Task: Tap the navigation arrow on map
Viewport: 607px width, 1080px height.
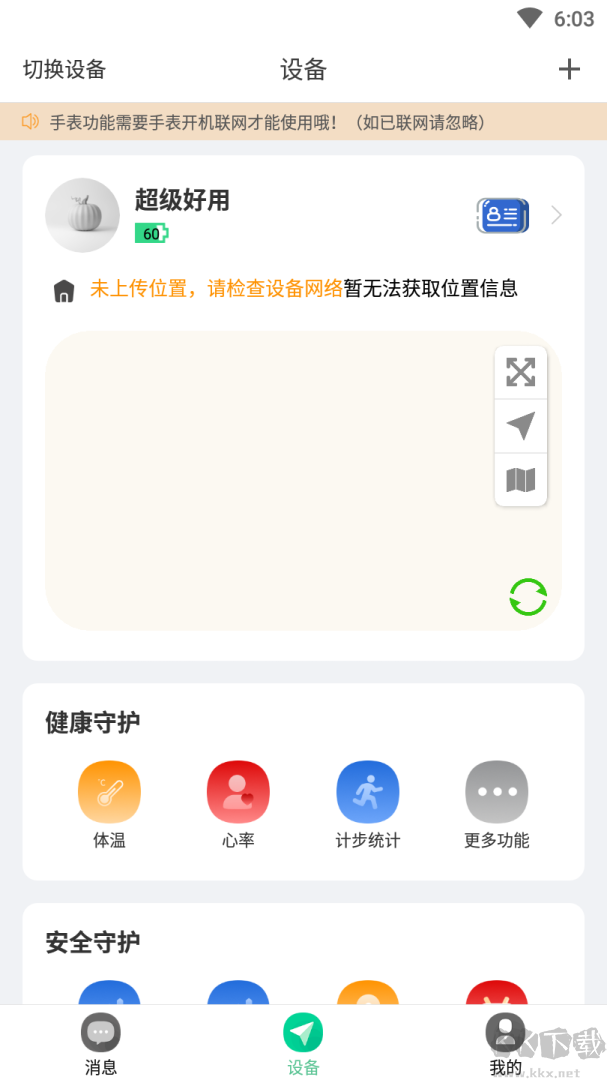Action: 520,426
